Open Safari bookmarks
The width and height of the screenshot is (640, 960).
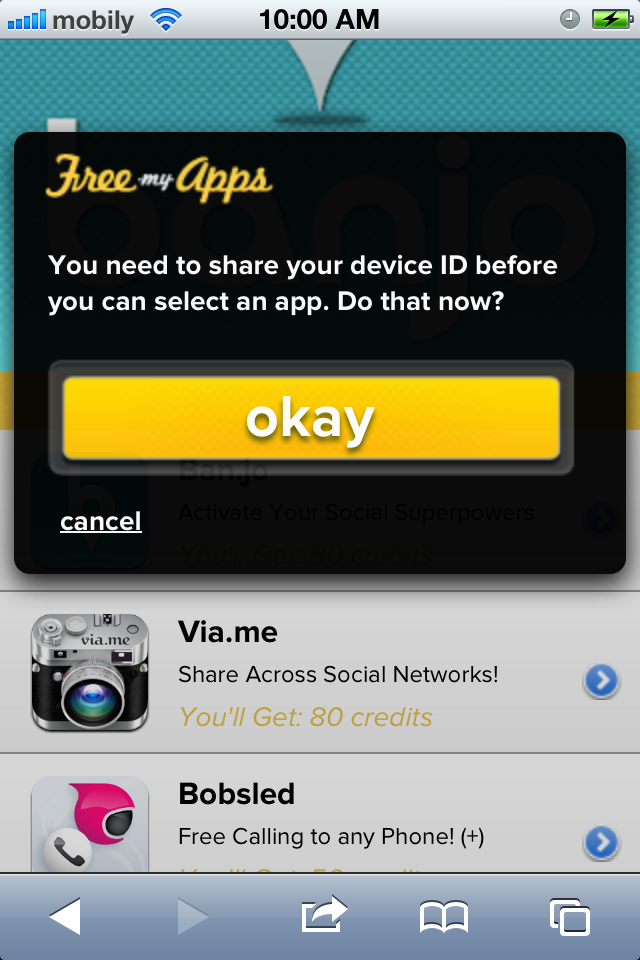click(x=444, y=915)
